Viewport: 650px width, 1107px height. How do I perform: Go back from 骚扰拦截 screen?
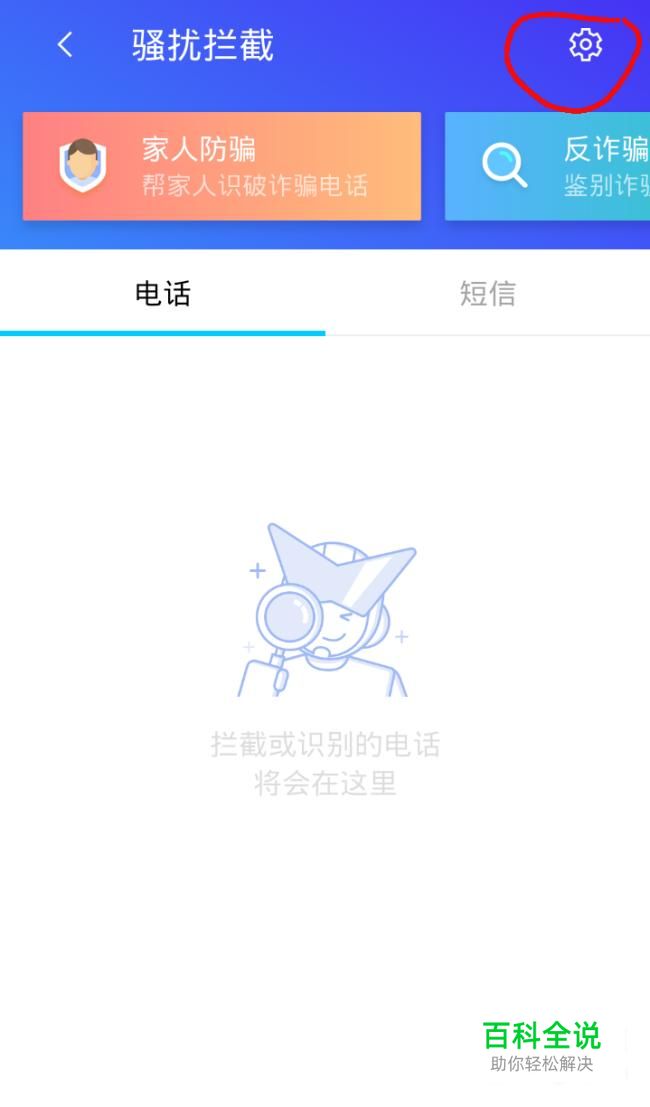65,45
